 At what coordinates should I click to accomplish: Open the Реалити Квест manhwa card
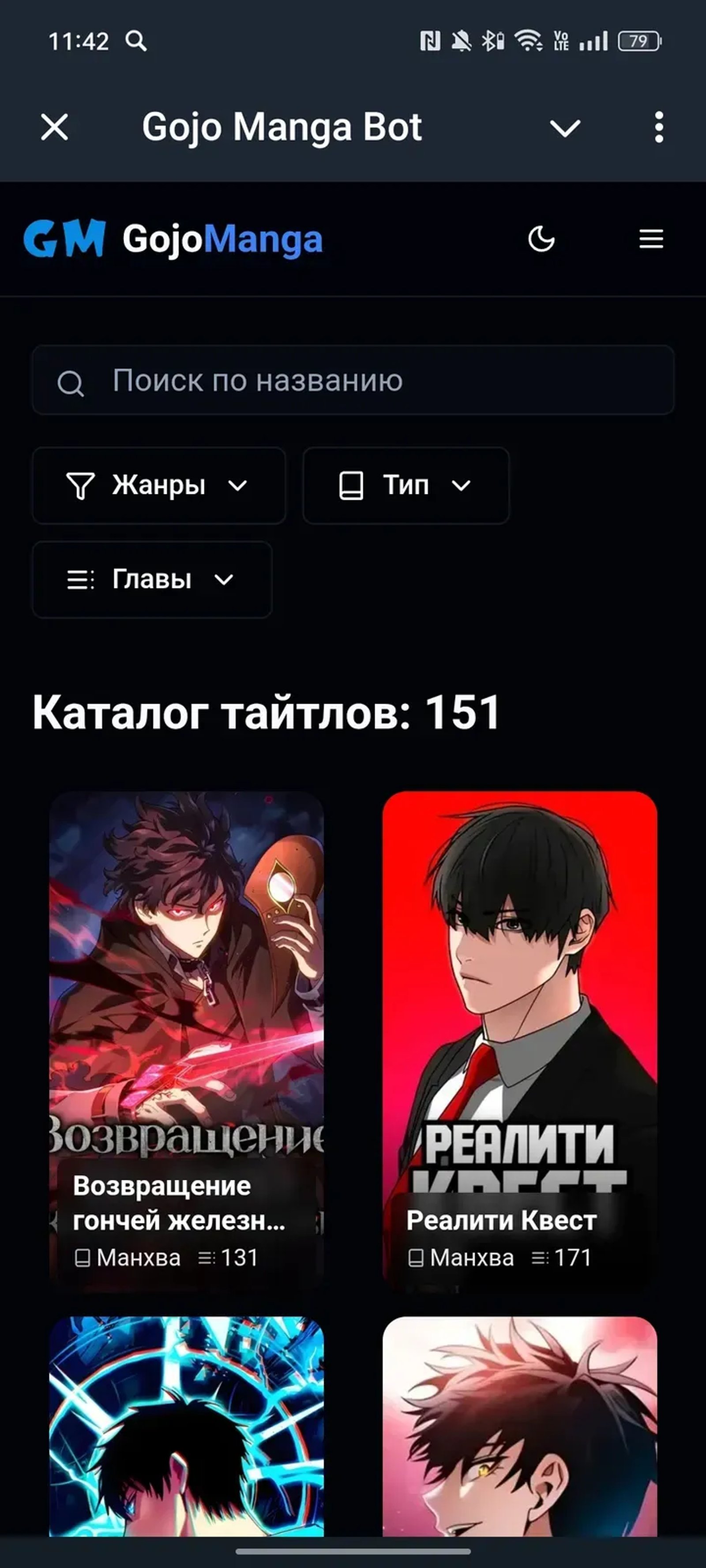click(520, 1035)
